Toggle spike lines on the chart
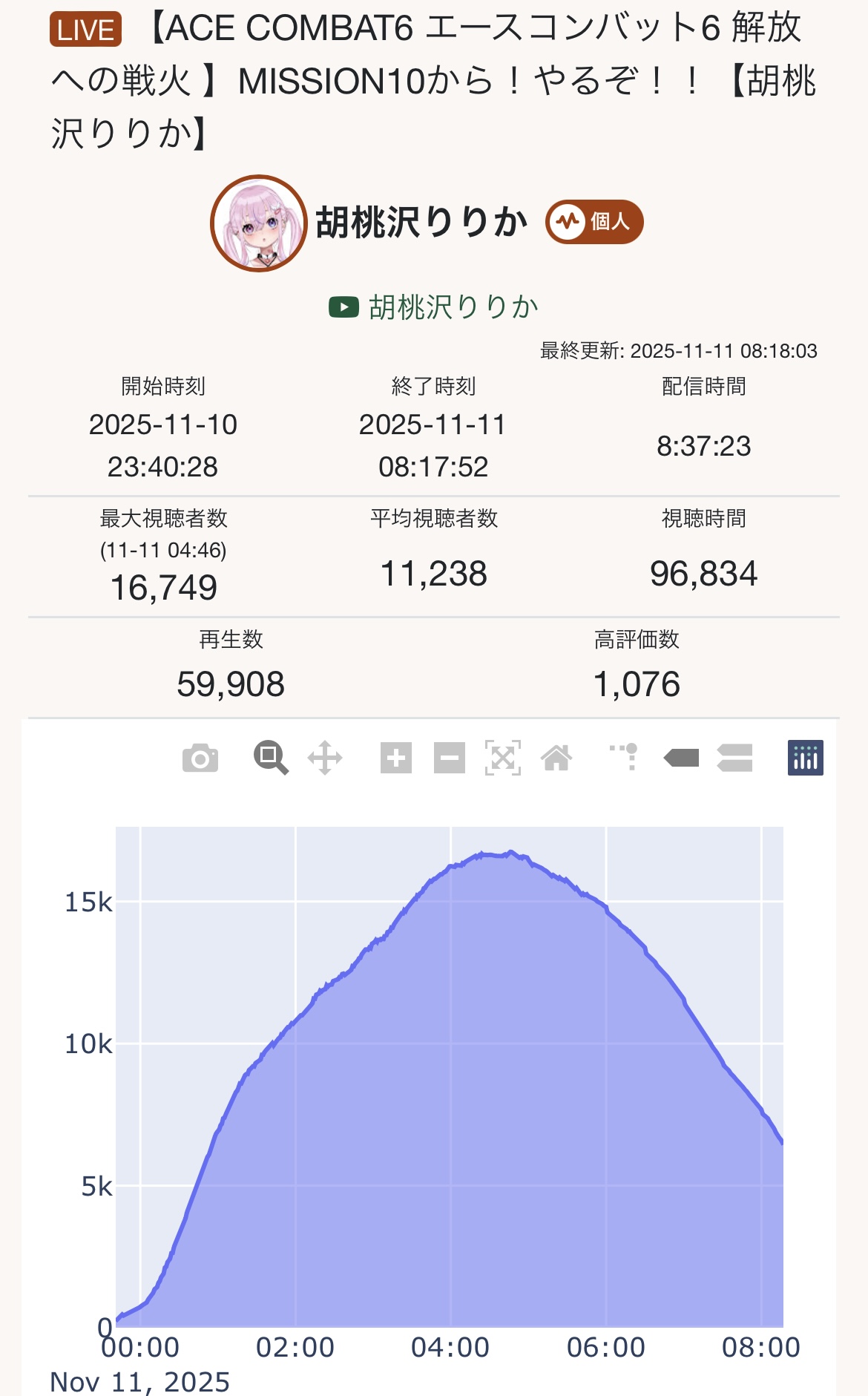 click(625, 758)
